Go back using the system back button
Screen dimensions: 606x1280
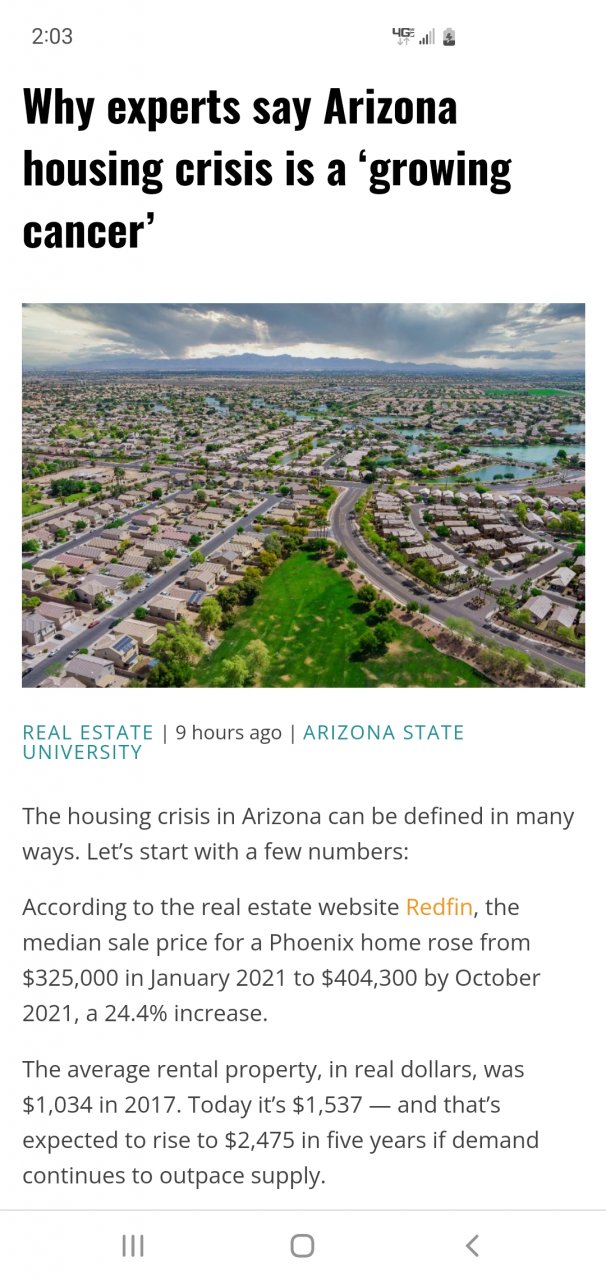pyautogui.click(x=472, y=1245)
